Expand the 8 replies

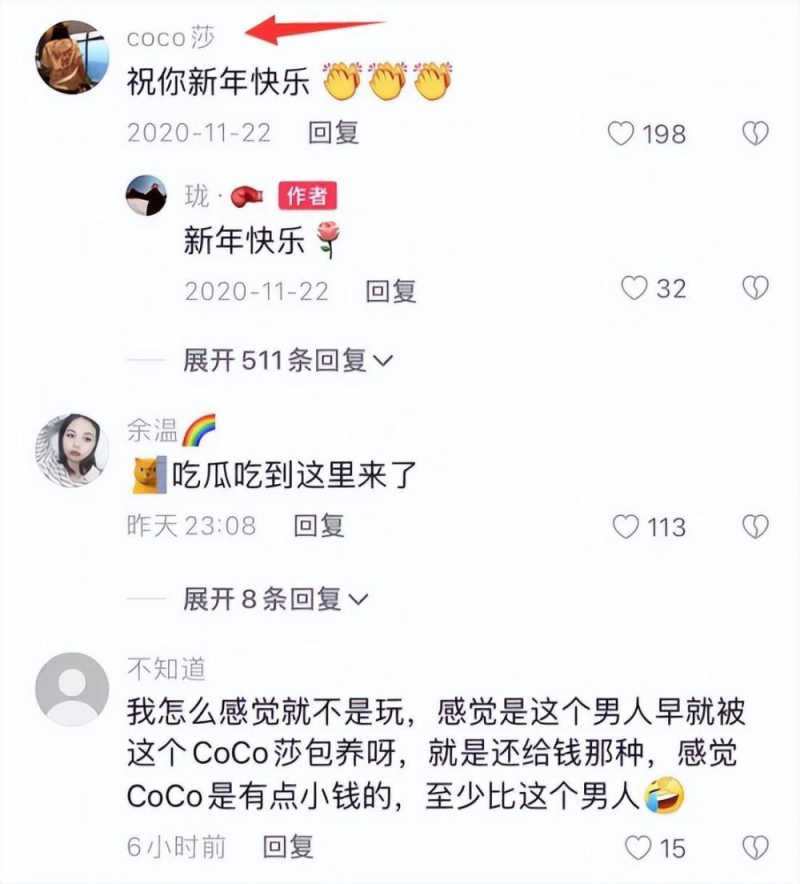point(275,599)
